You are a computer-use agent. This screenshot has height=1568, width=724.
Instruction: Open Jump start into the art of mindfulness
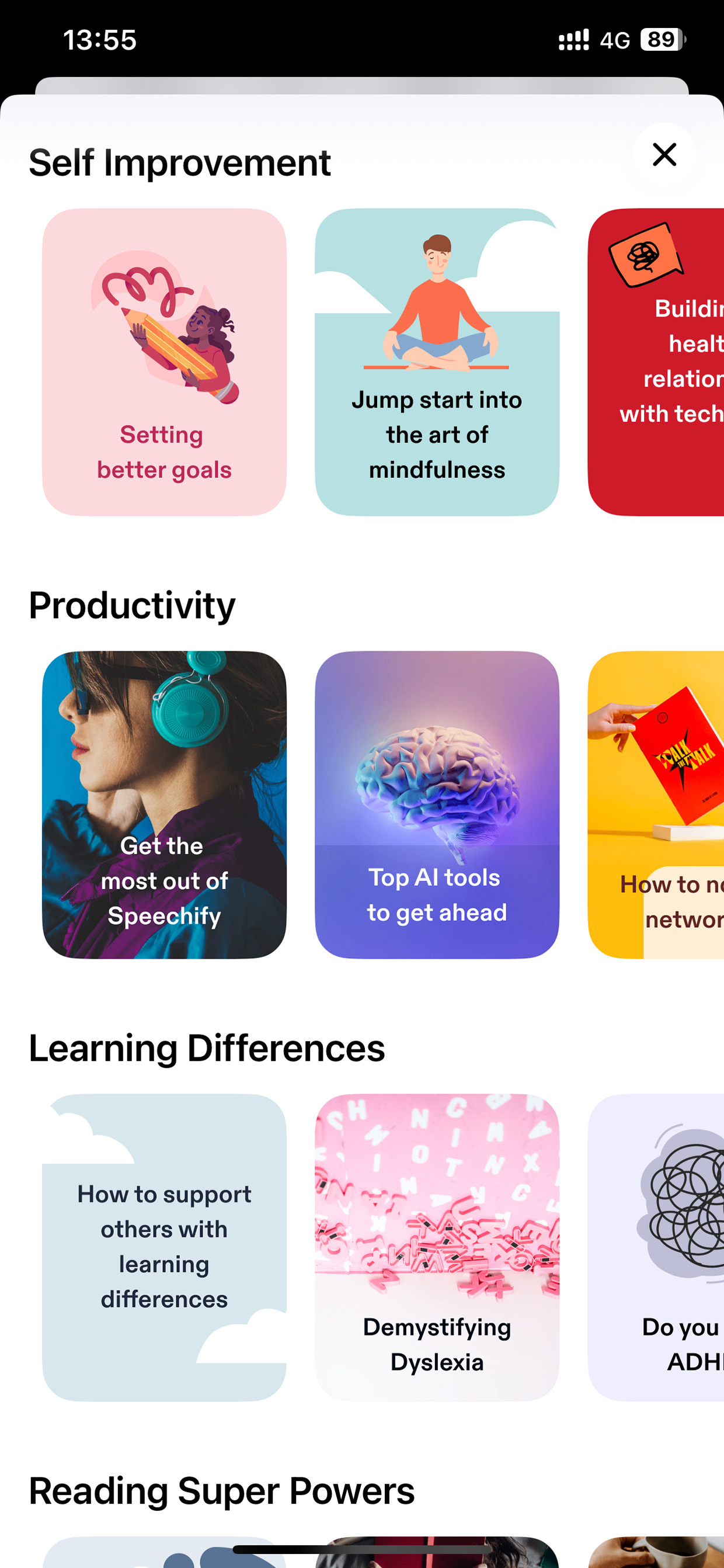pos(437,362)
